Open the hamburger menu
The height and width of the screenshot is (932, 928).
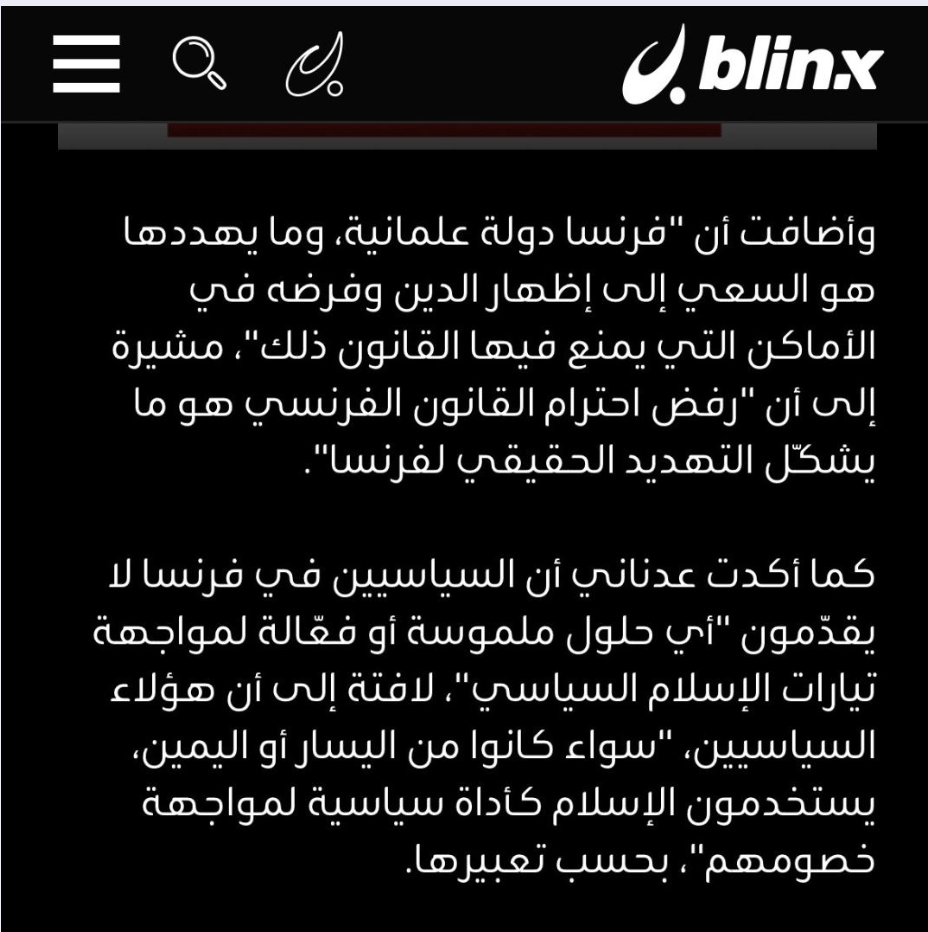(x=85, y=65)
